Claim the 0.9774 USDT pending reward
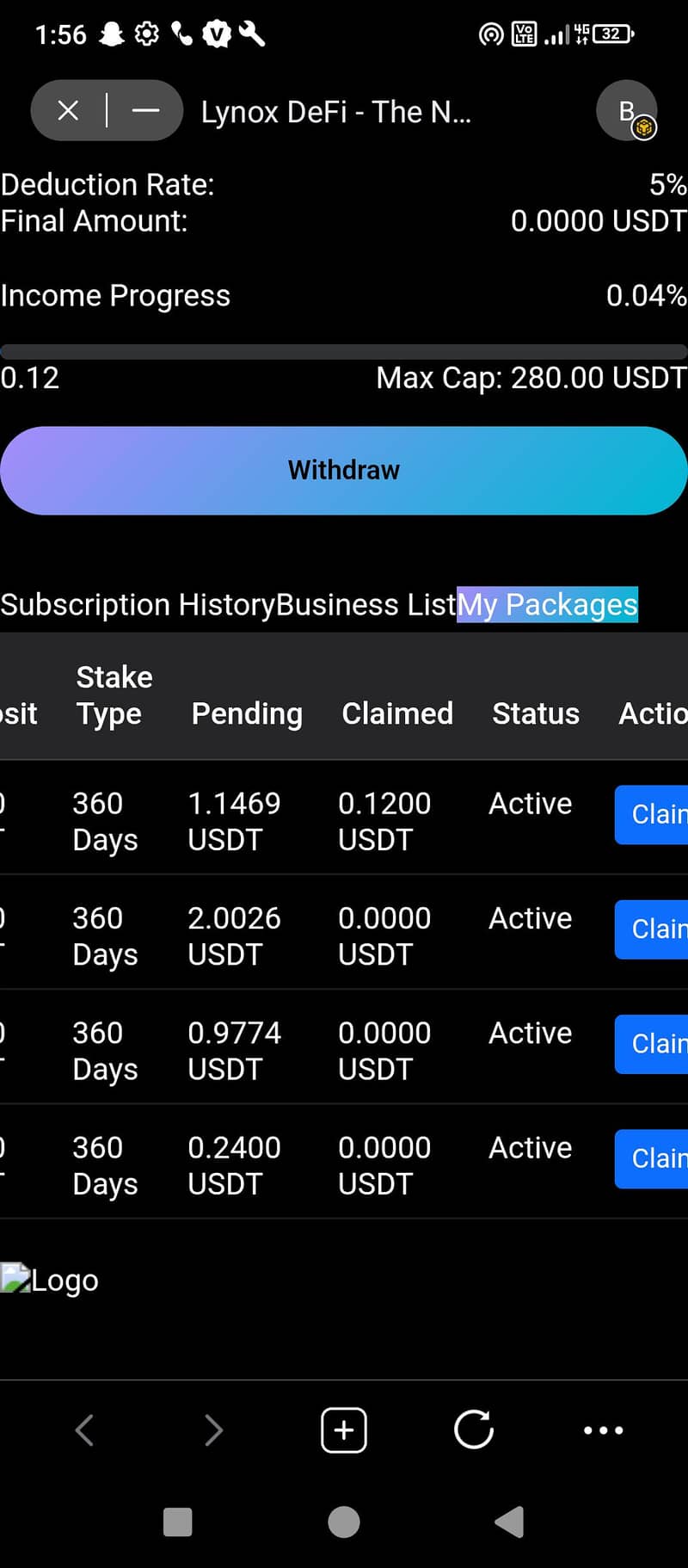688x1568 pixels. [652, 1044]
